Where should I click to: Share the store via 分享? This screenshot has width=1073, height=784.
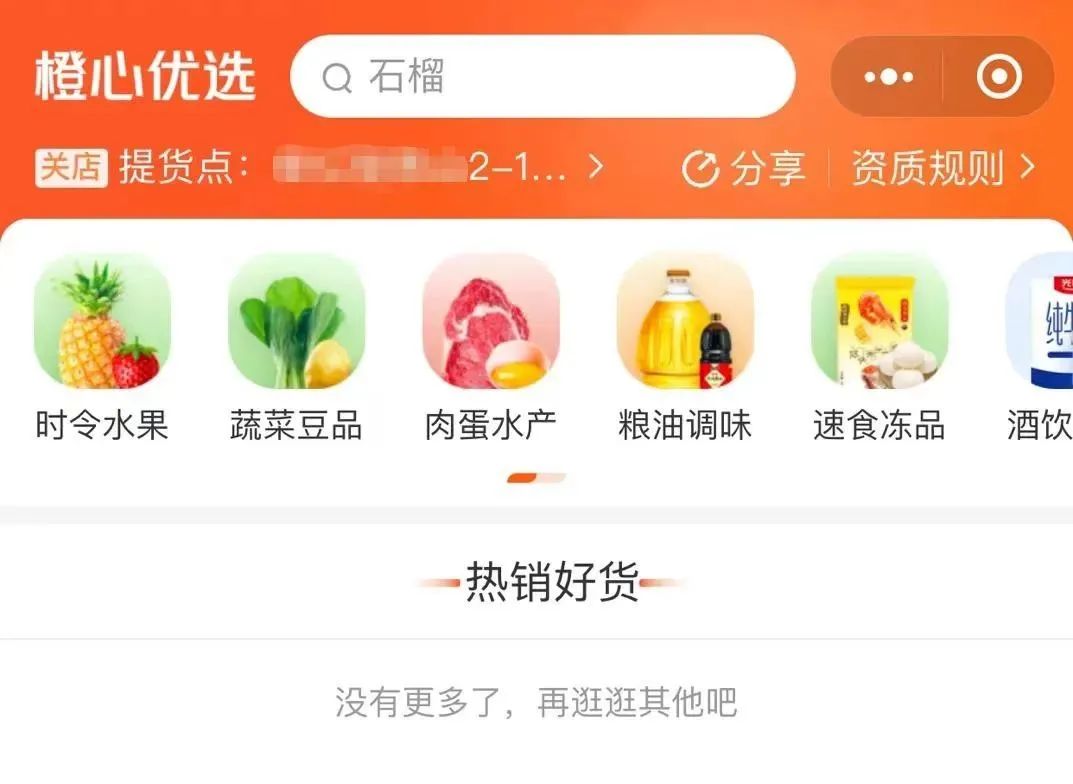[744, 168]
